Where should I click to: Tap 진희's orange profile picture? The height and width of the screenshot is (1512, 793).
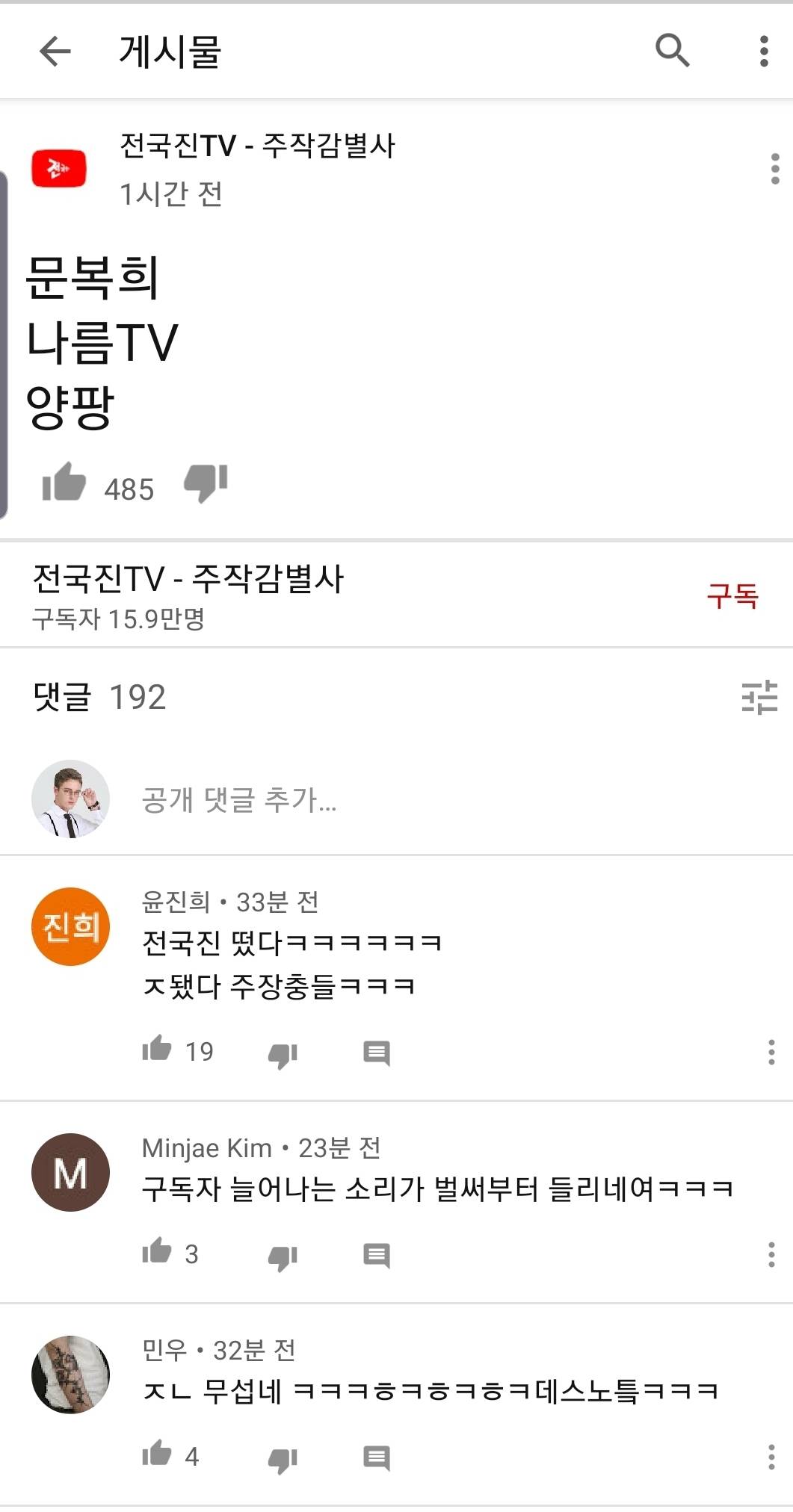coord(71,926)
